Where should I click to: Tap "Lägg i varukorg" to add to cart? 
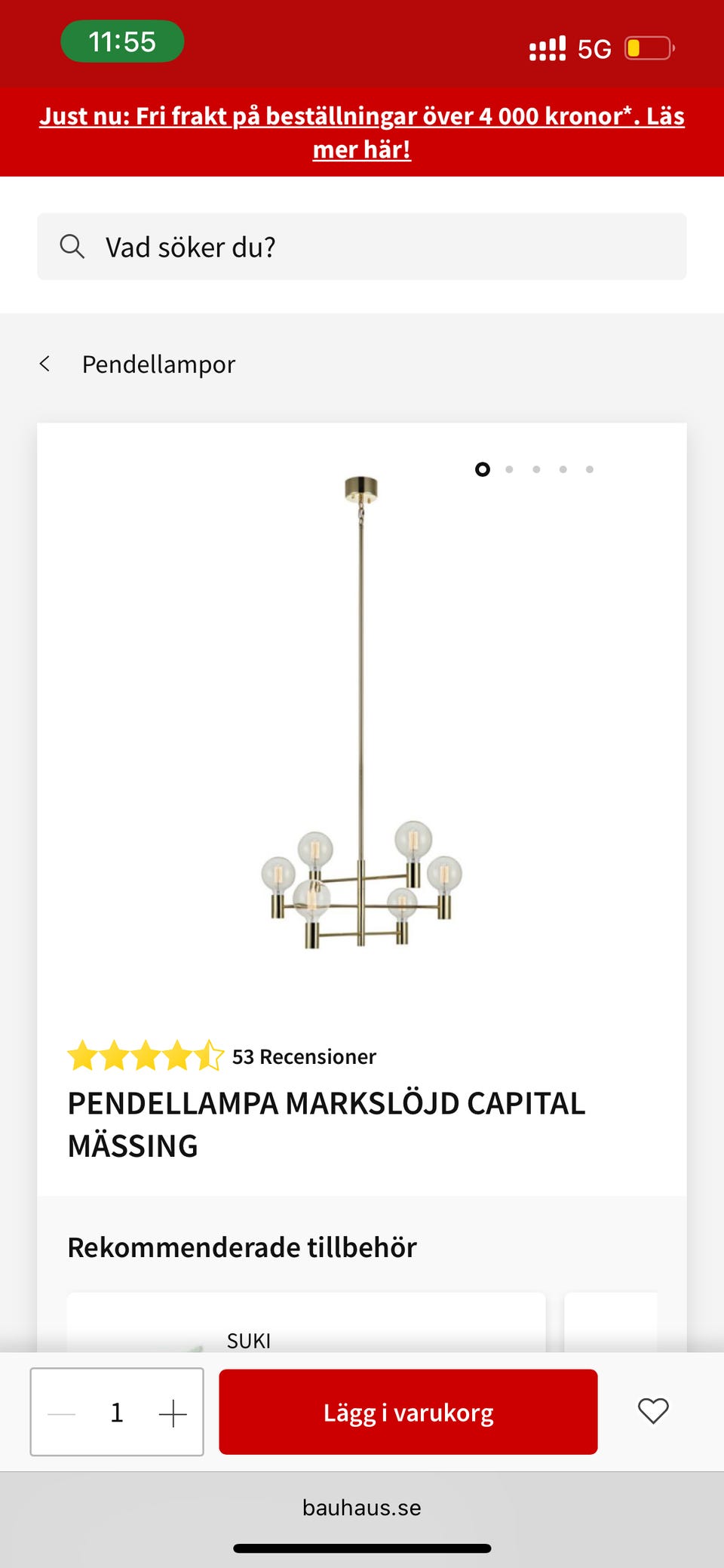[408, 1412]
